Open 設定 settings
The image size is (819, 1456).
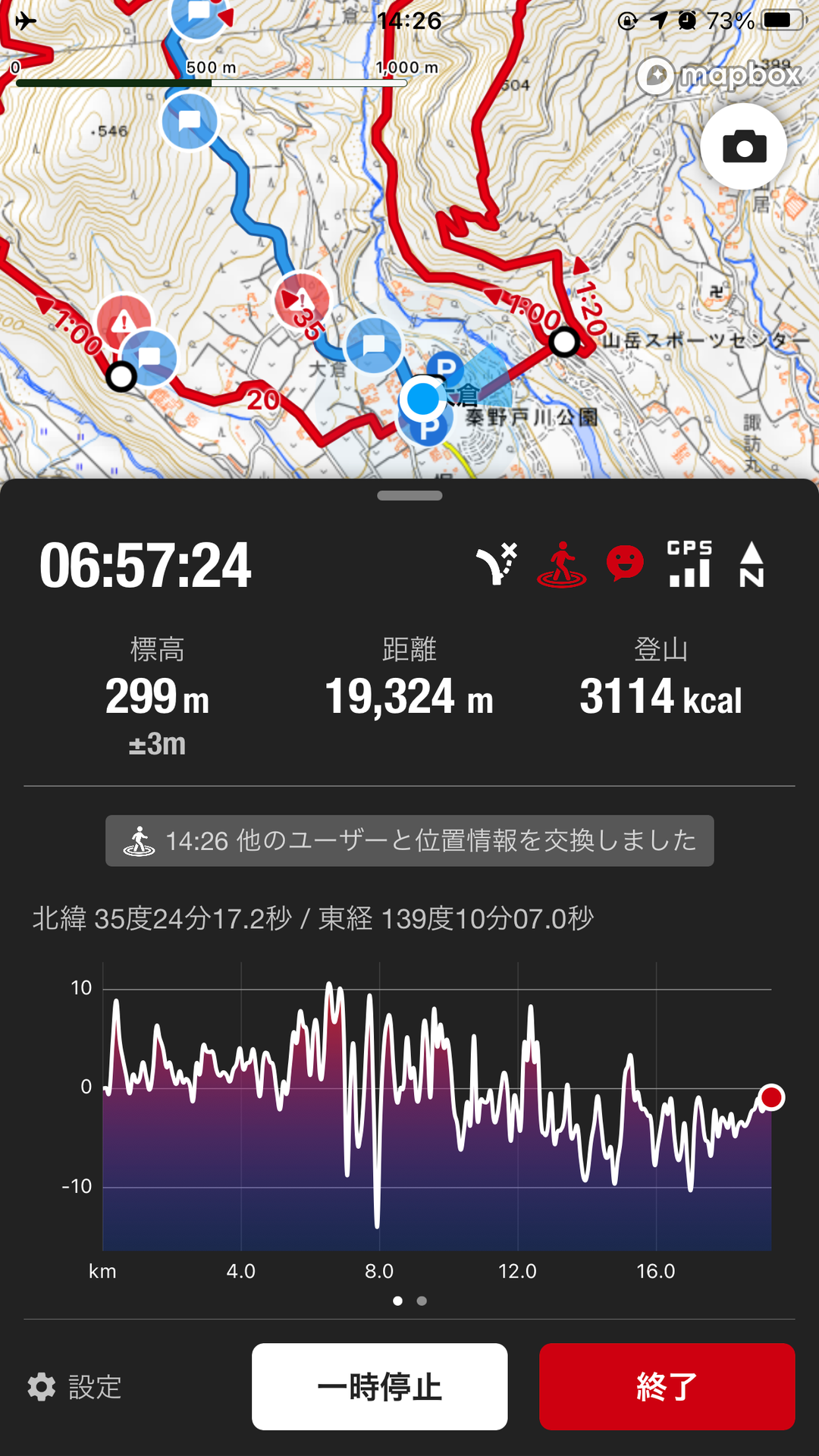click(74, 1387)
